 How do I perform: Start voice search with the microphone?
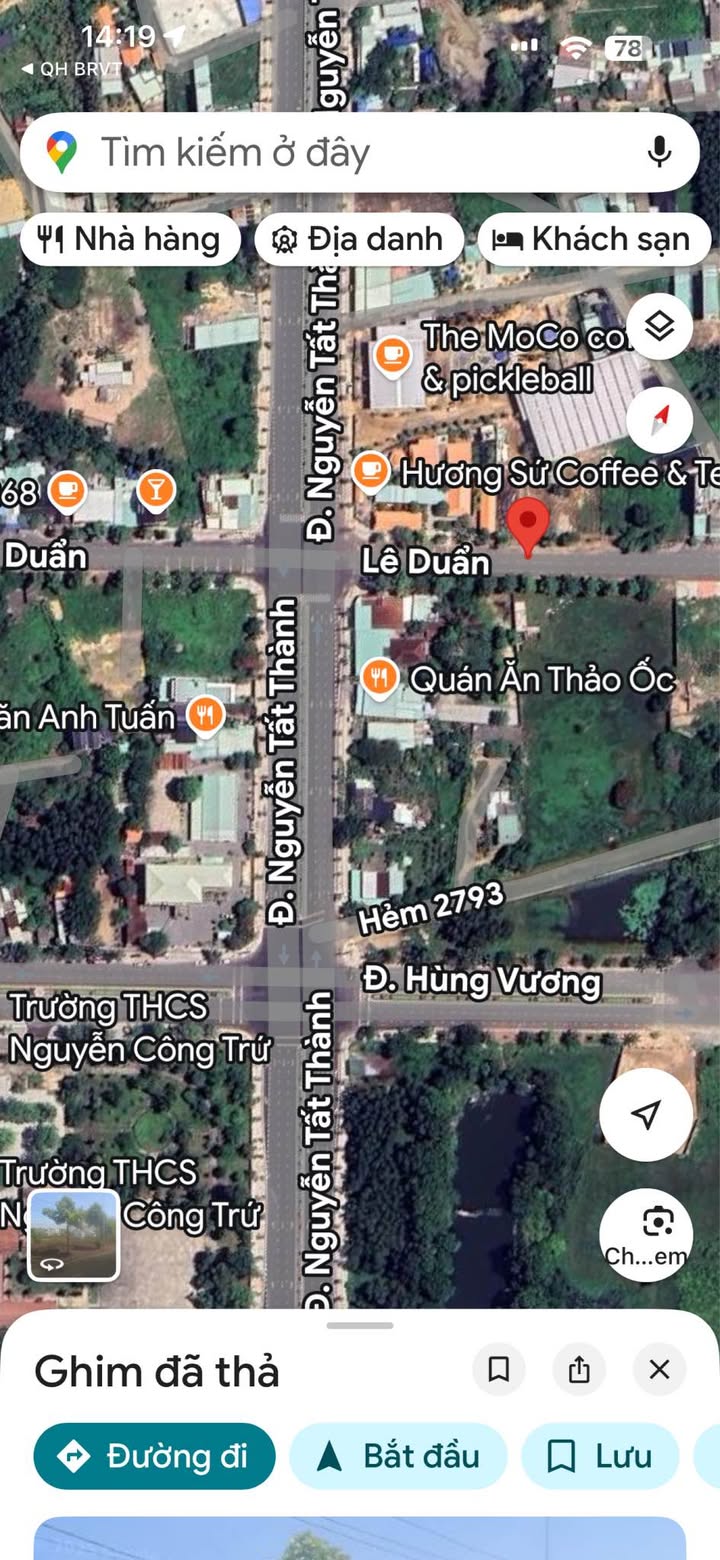tap(658, 152)
